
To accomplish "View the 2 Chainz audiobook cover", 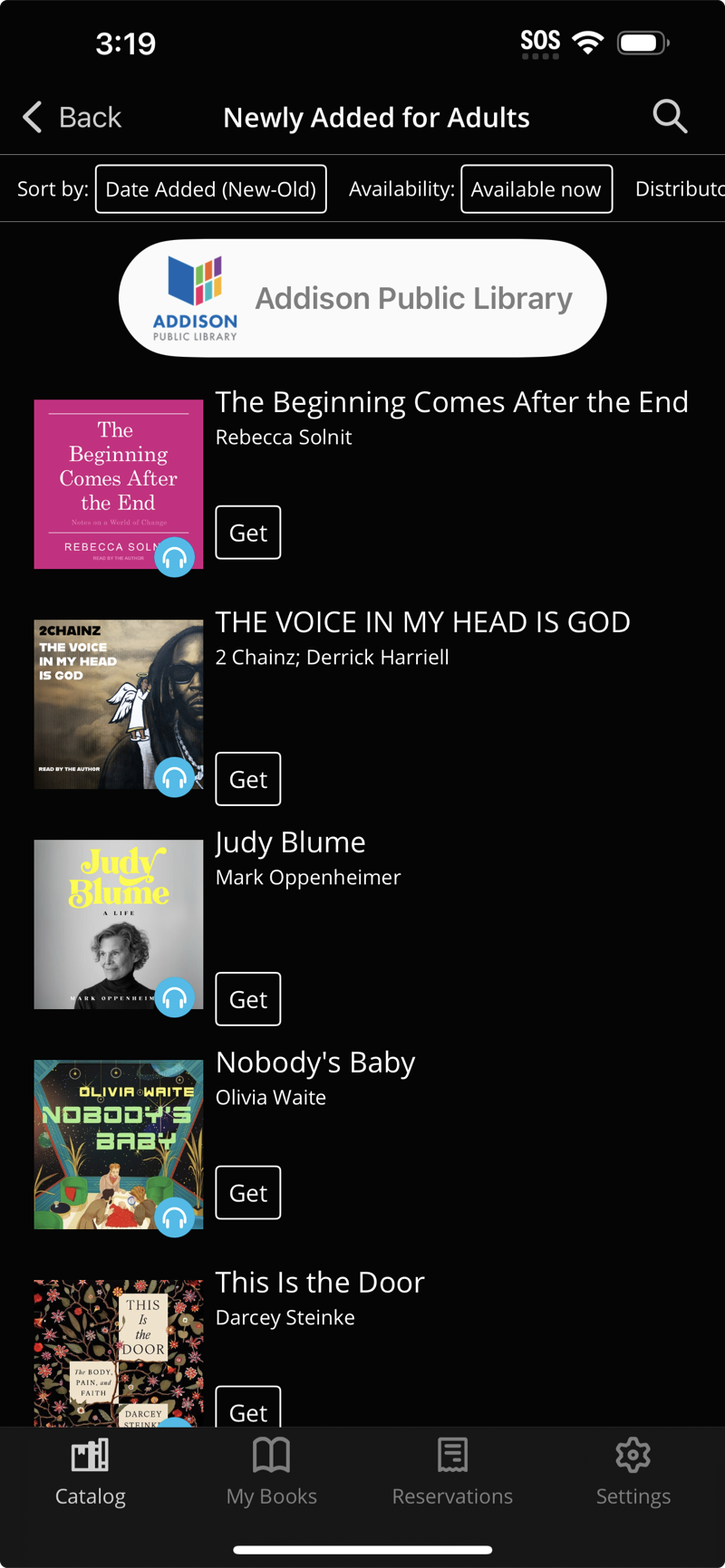I will point(118,704).
